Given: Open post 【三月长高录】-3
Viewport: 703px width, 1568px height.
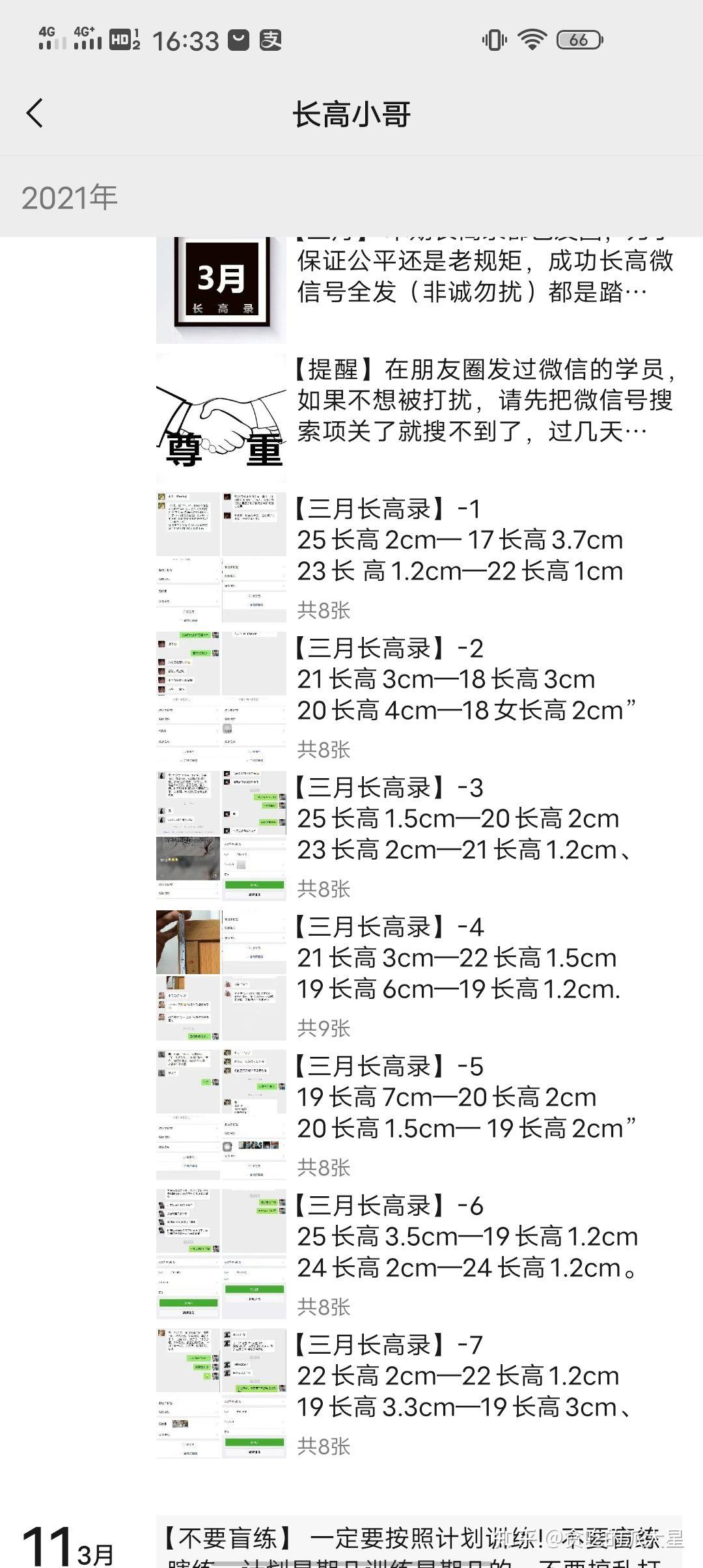Looking at the screenshot, I should [x=417, y=835].
